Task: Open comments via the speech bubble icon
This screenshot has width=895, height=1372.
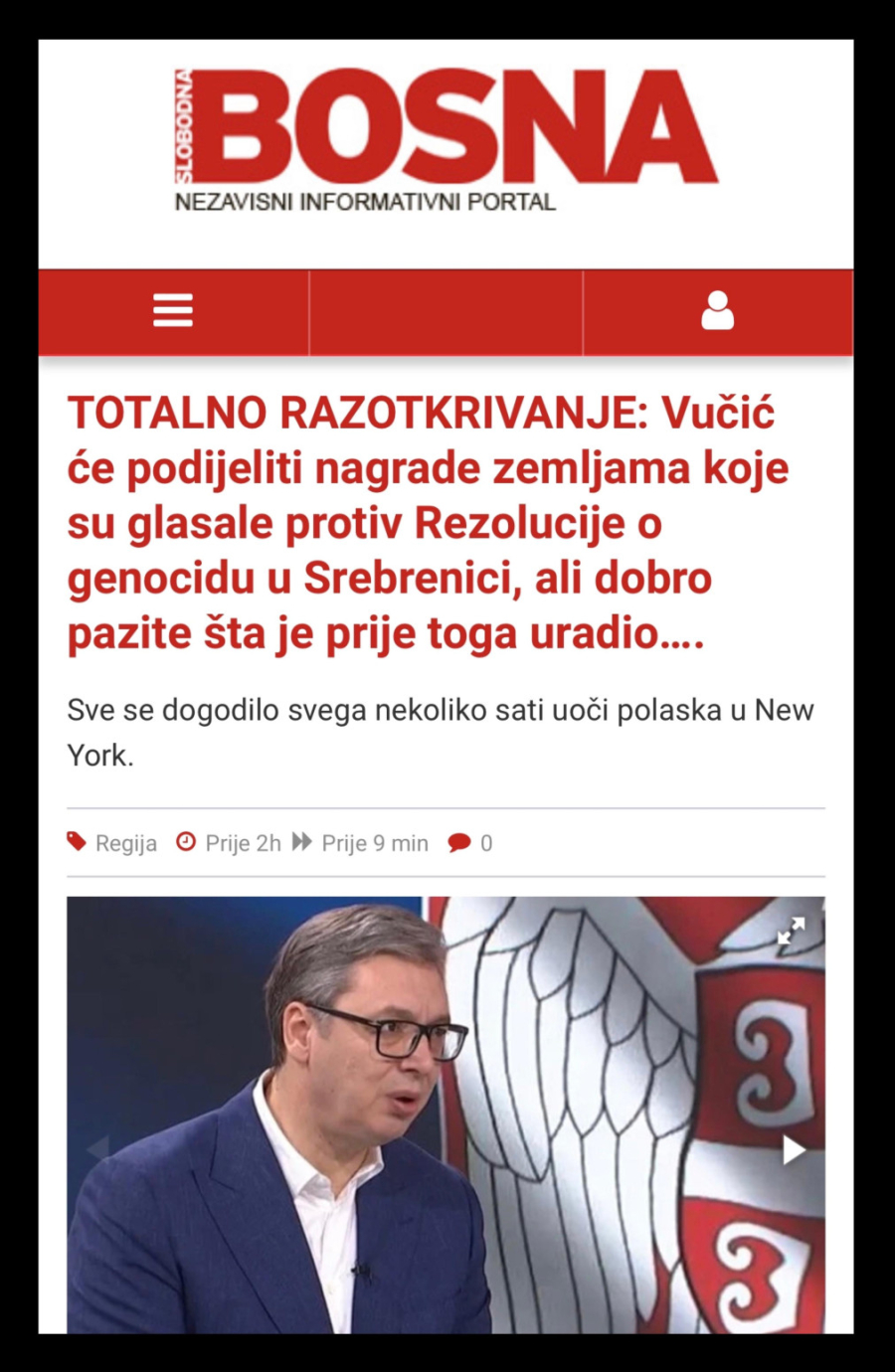Action: pos(460,843)
